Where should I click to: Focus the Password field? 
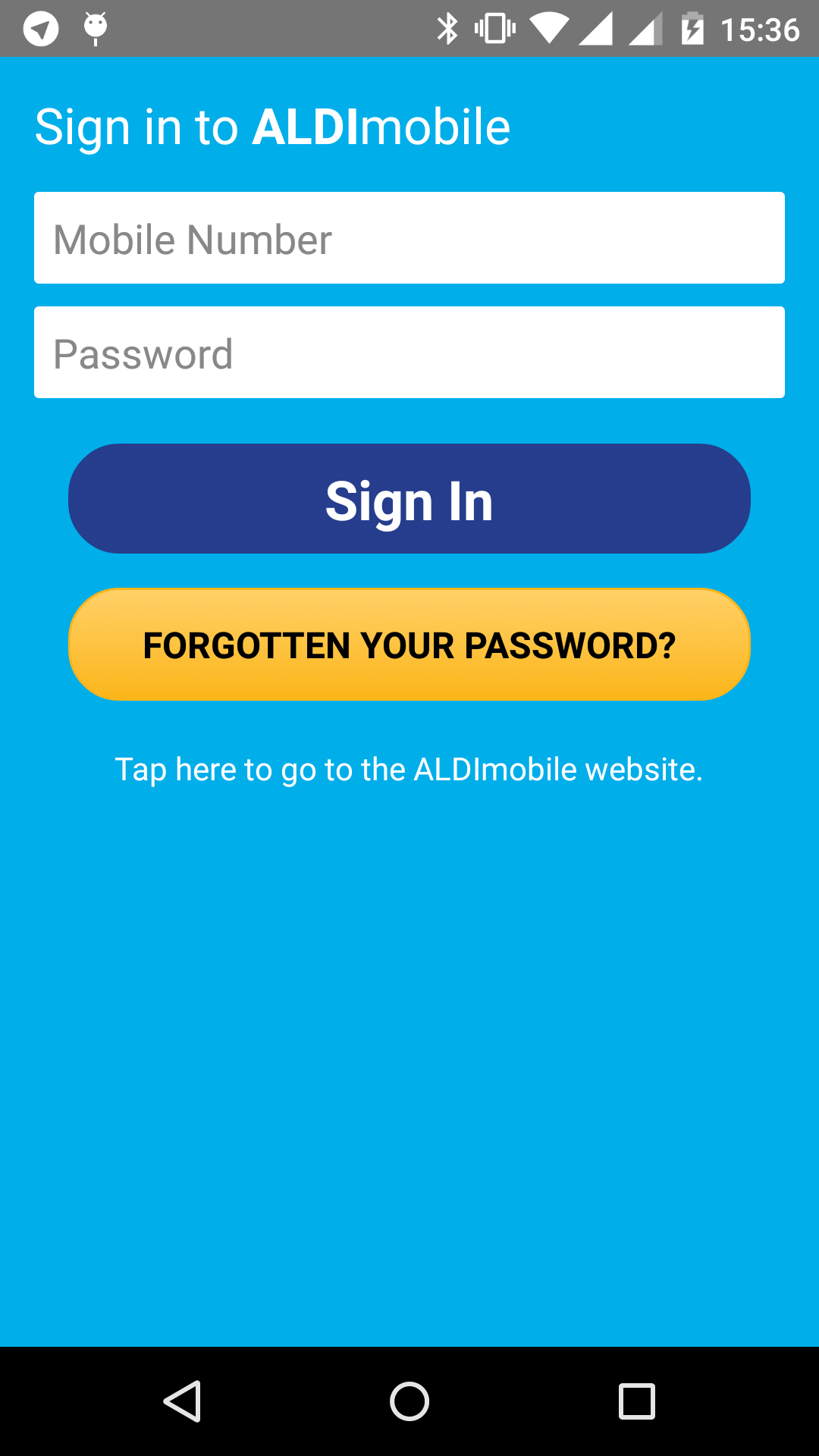coord(409,353)
